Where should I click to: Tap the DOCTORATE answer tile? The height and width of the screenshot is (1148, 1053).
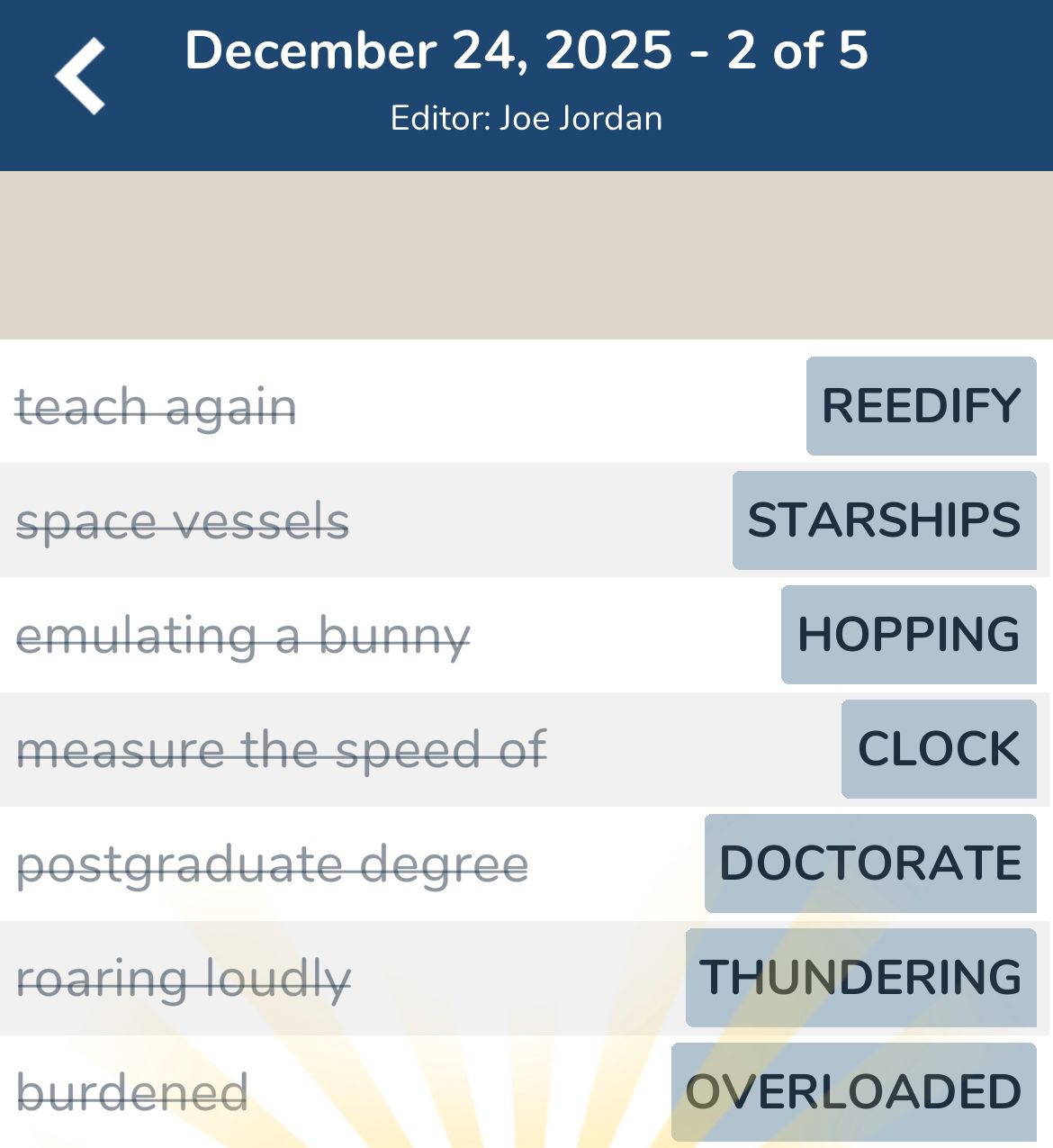870,863
